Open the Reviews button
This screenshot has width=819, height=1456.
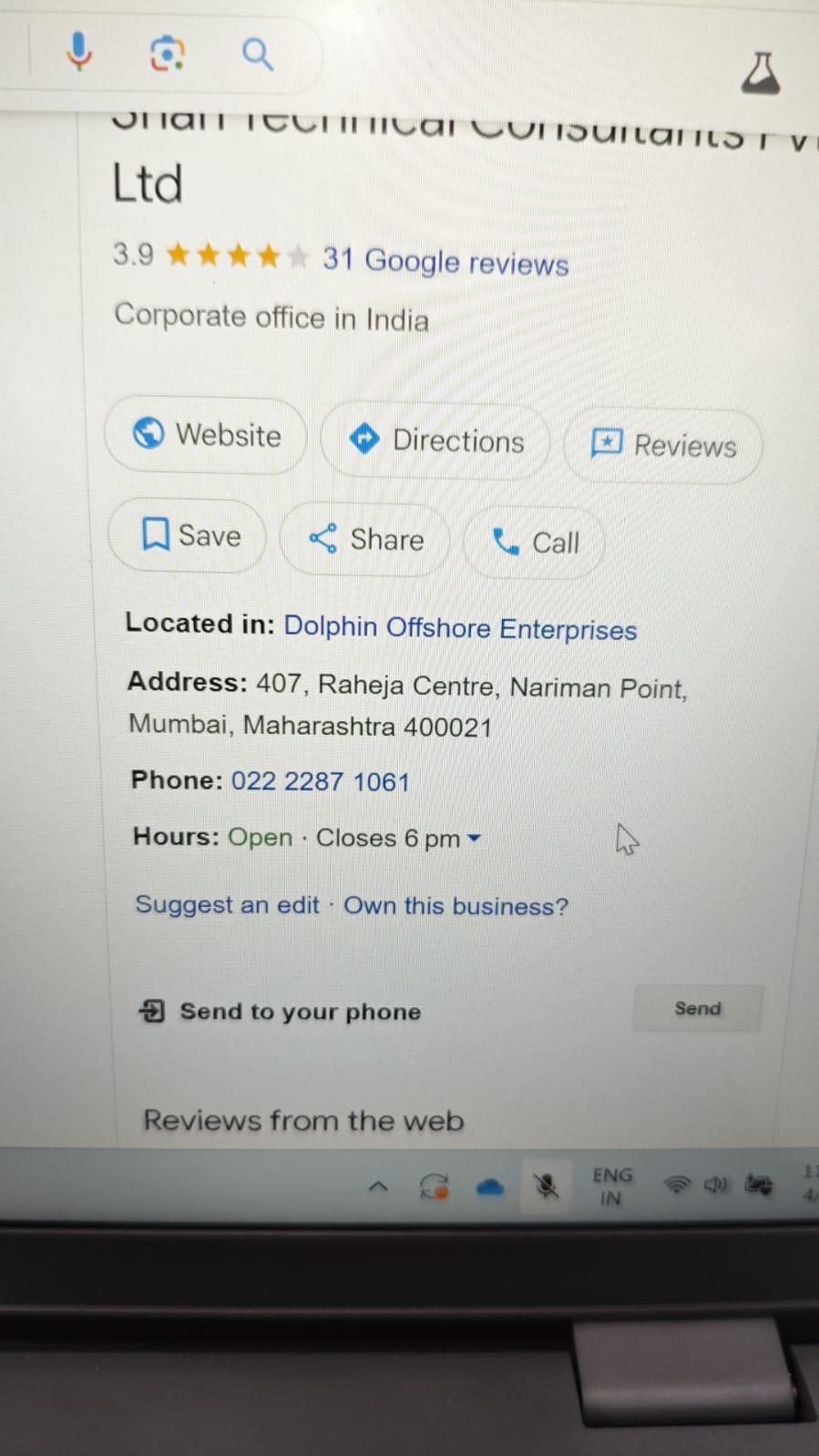(663, 445)
